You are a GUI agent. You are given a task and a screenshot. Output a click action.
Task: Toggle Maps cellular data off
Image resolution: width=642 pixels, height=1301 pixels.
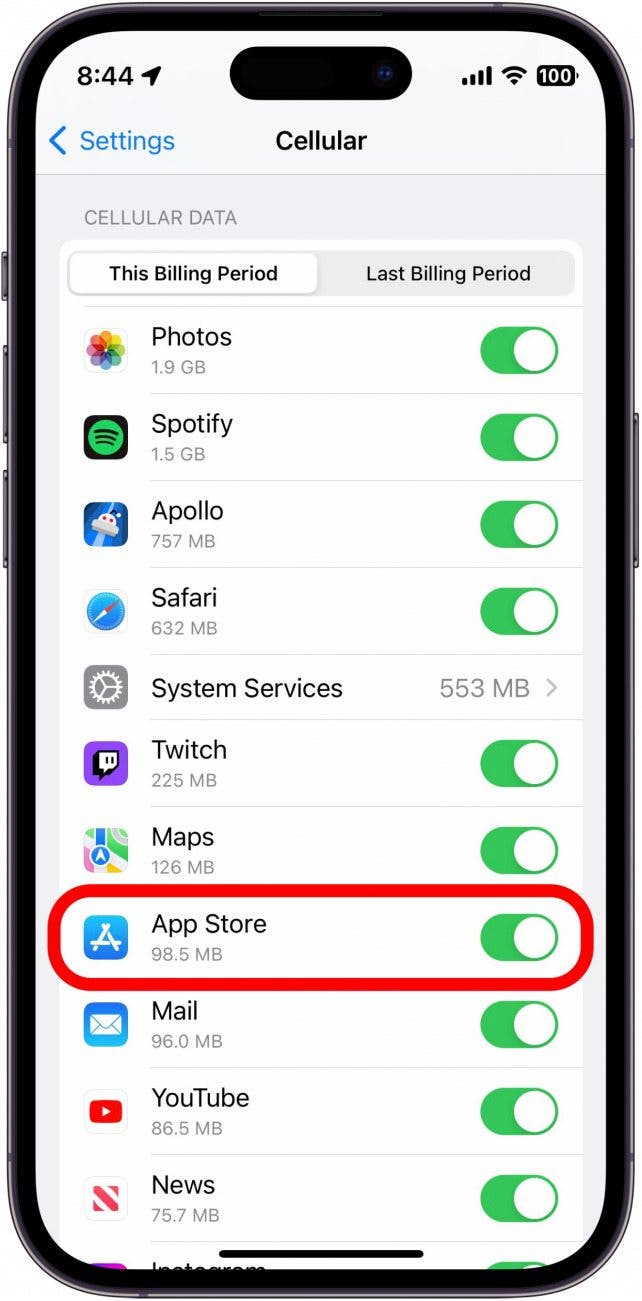(x=519, y=850)
